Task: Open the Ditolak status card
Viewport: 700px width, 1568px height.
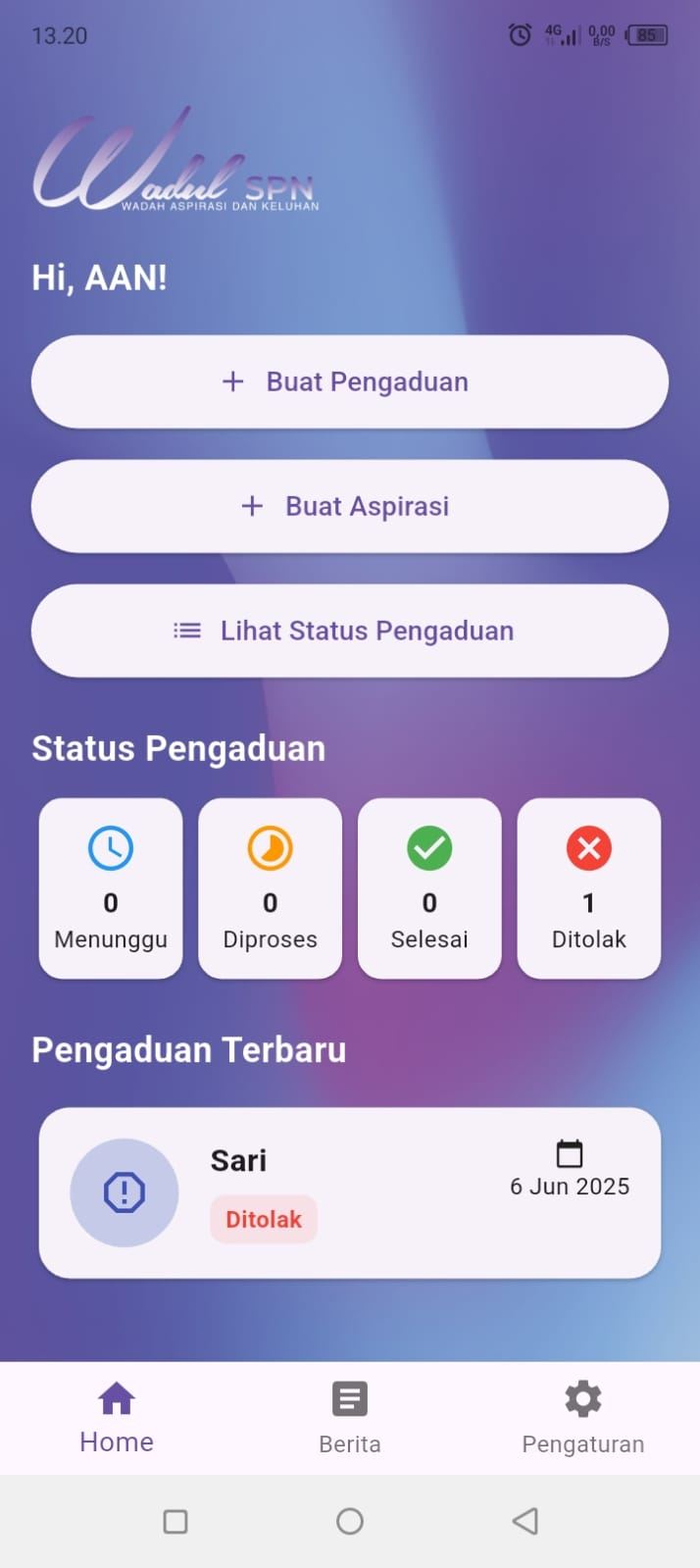Action: (x=588, y=888)
